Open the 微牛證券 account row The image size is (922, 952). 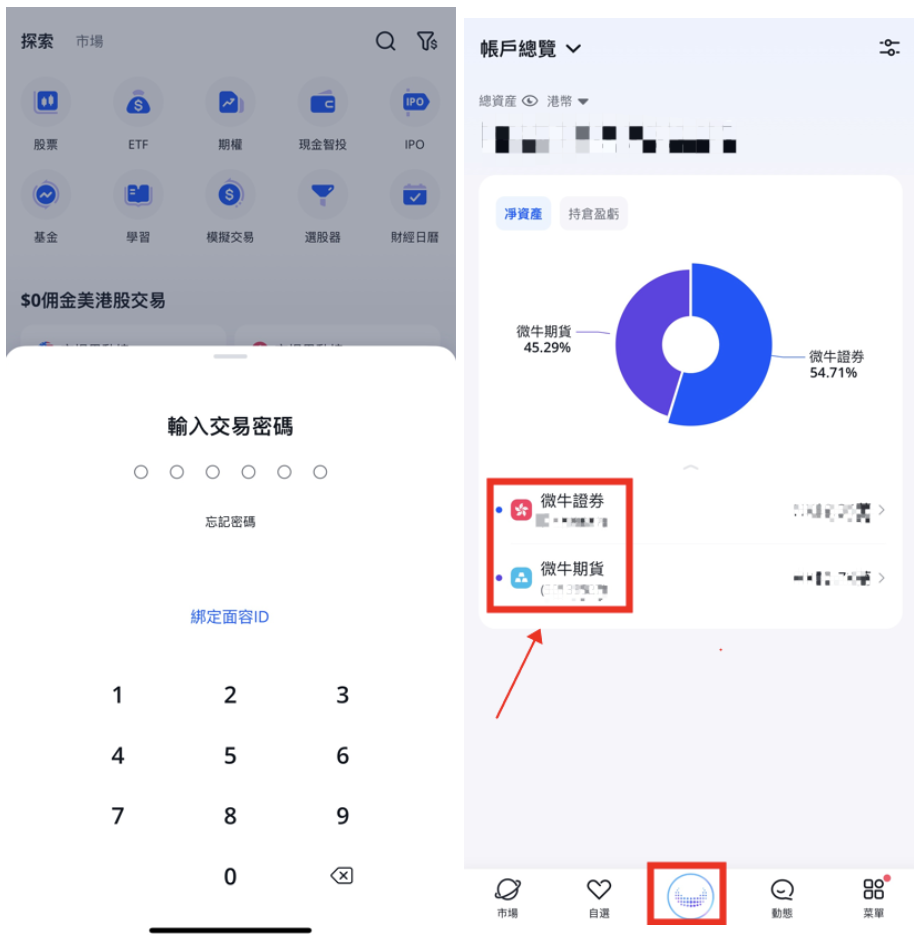pyautogui.click(x=690, y=510)
